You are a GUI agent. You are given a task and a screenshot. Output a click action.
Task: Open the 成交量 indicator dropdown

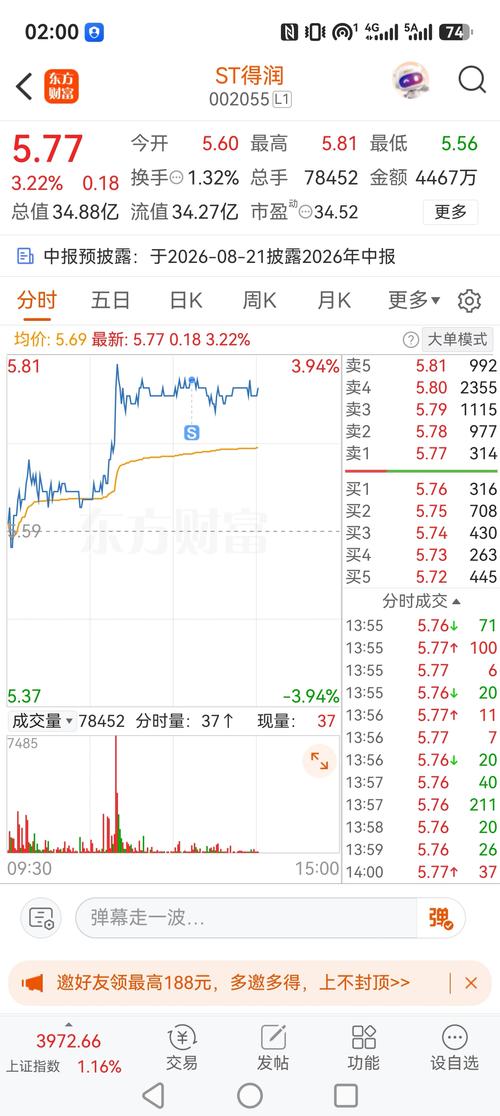pos(42,721)
